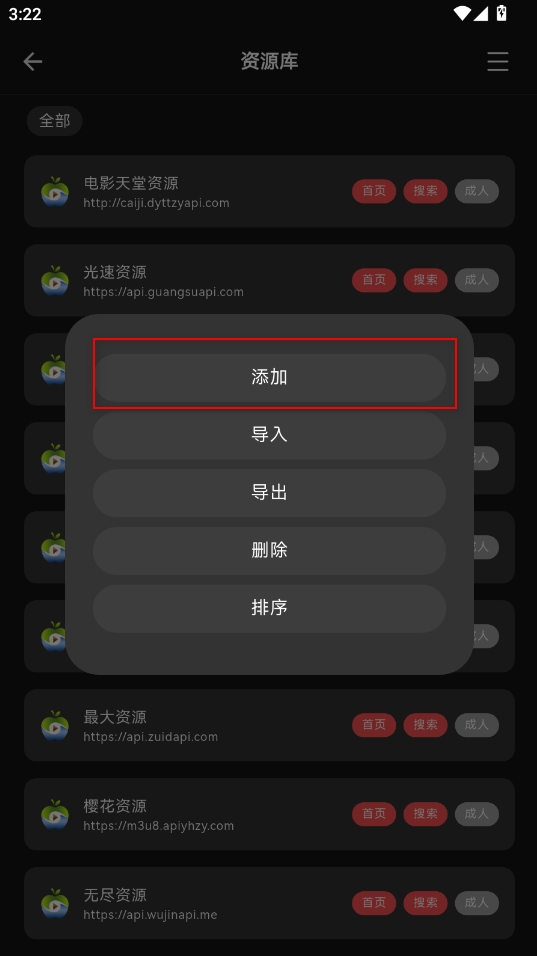Image resolution: width=537 pixels, height=956 pixels.
Task: Open the 排序 sort option
Action: (x=269, y=608)
